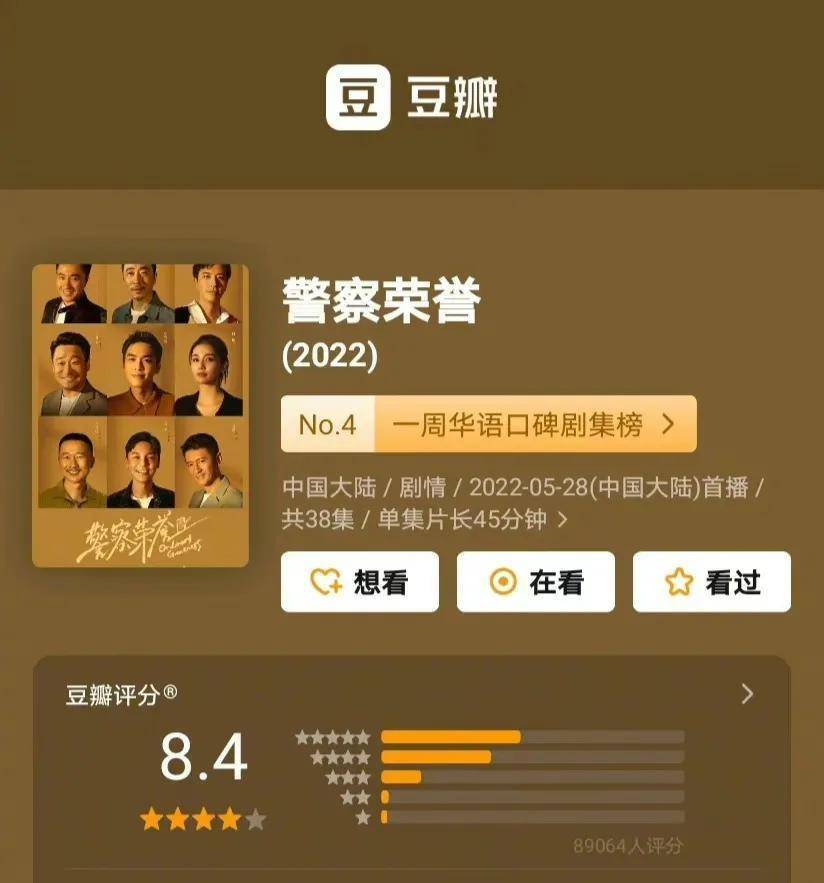Toggle the 看过 watched status
Image resolution: width=824 pixels, height=883 pixels.
coord(711,581)
